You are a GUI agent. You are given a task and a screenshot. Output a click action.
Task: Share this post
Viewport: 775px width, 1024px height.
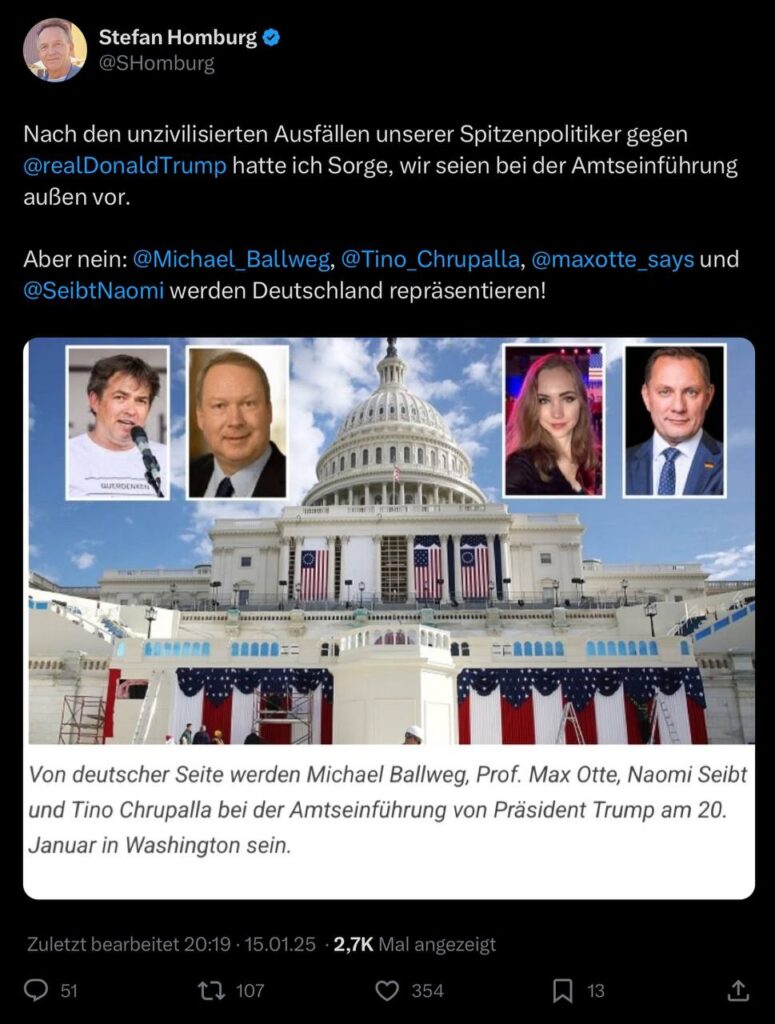[x=738, y=990]
